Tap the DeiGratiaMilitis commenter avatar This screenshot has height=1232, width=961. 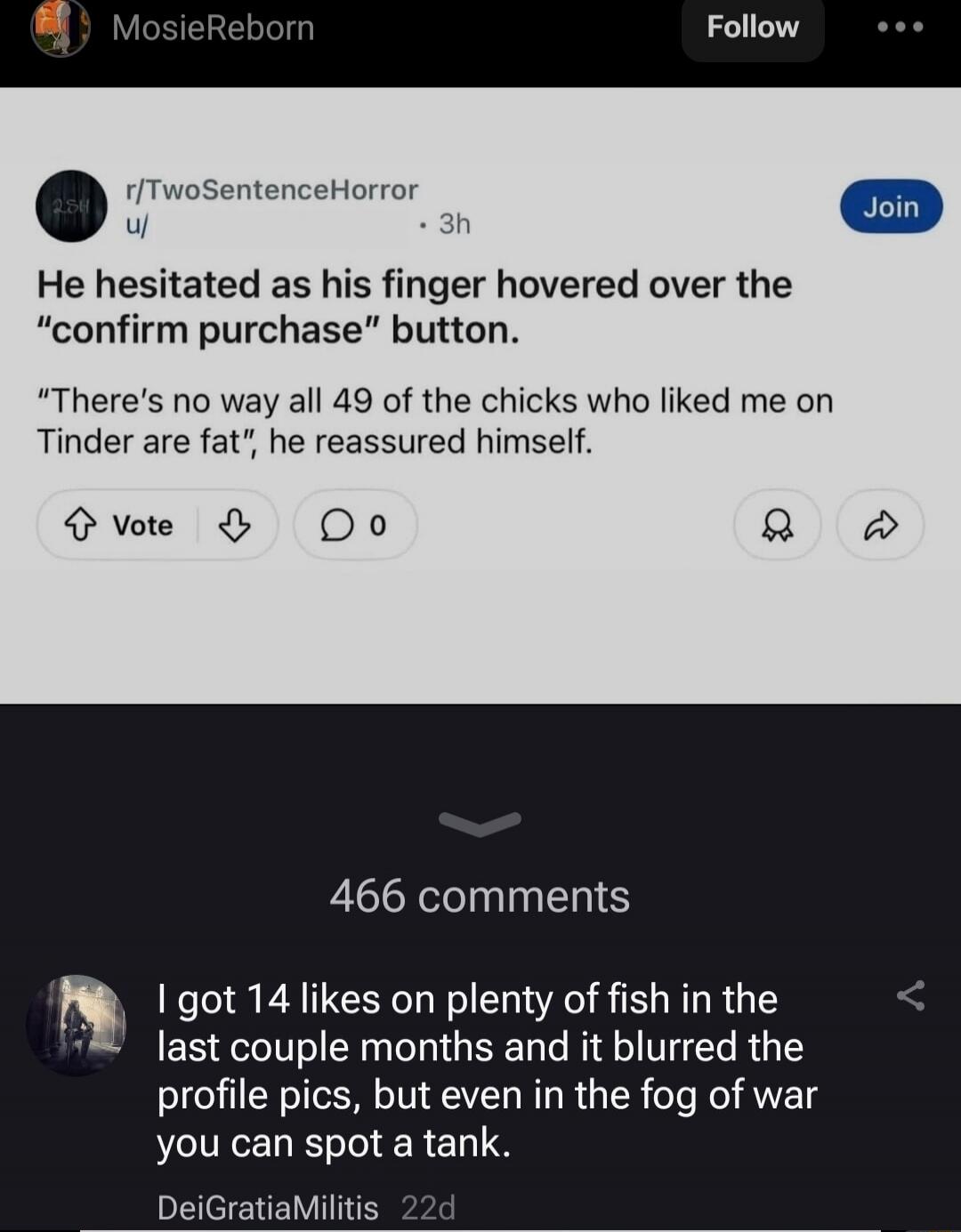point(77,1025)
